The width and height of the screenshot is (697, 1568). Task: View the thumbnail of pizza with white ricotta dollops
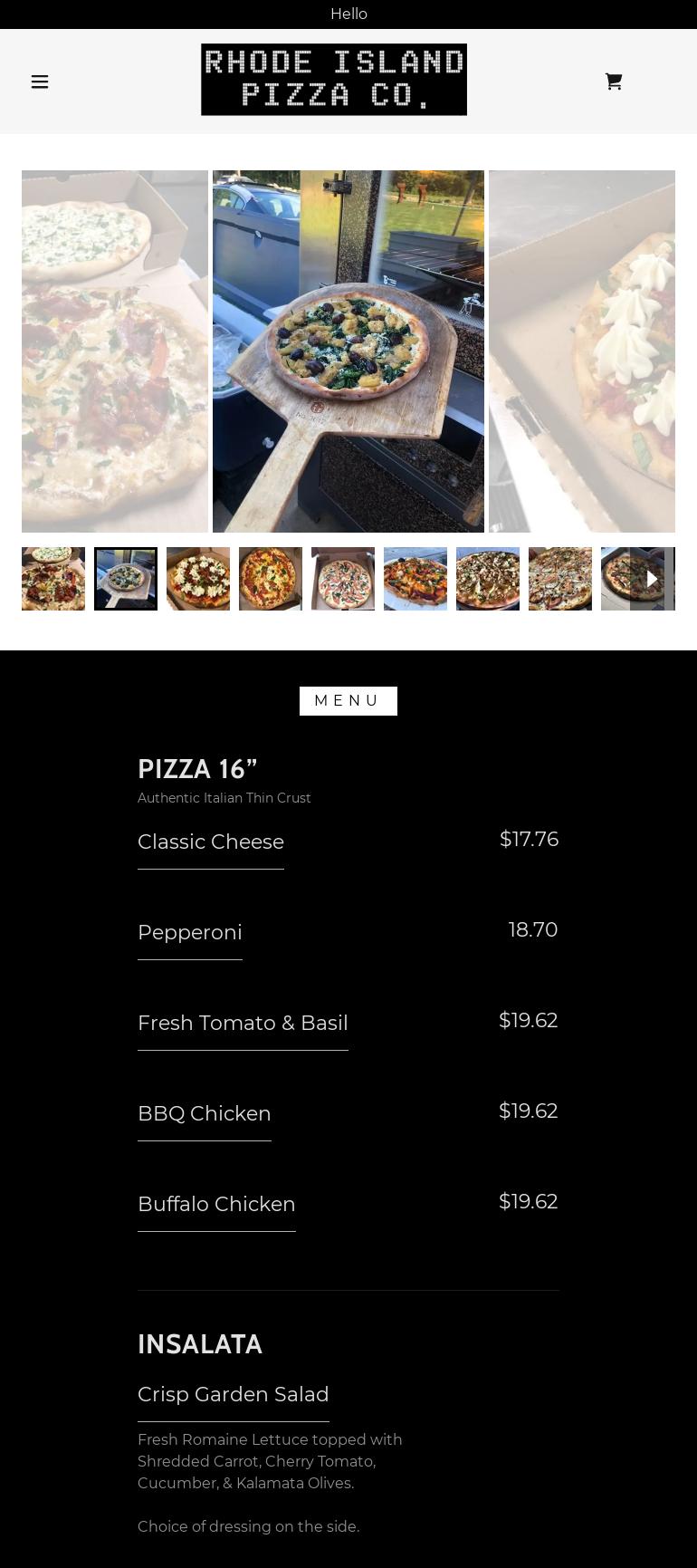(198, 579)
